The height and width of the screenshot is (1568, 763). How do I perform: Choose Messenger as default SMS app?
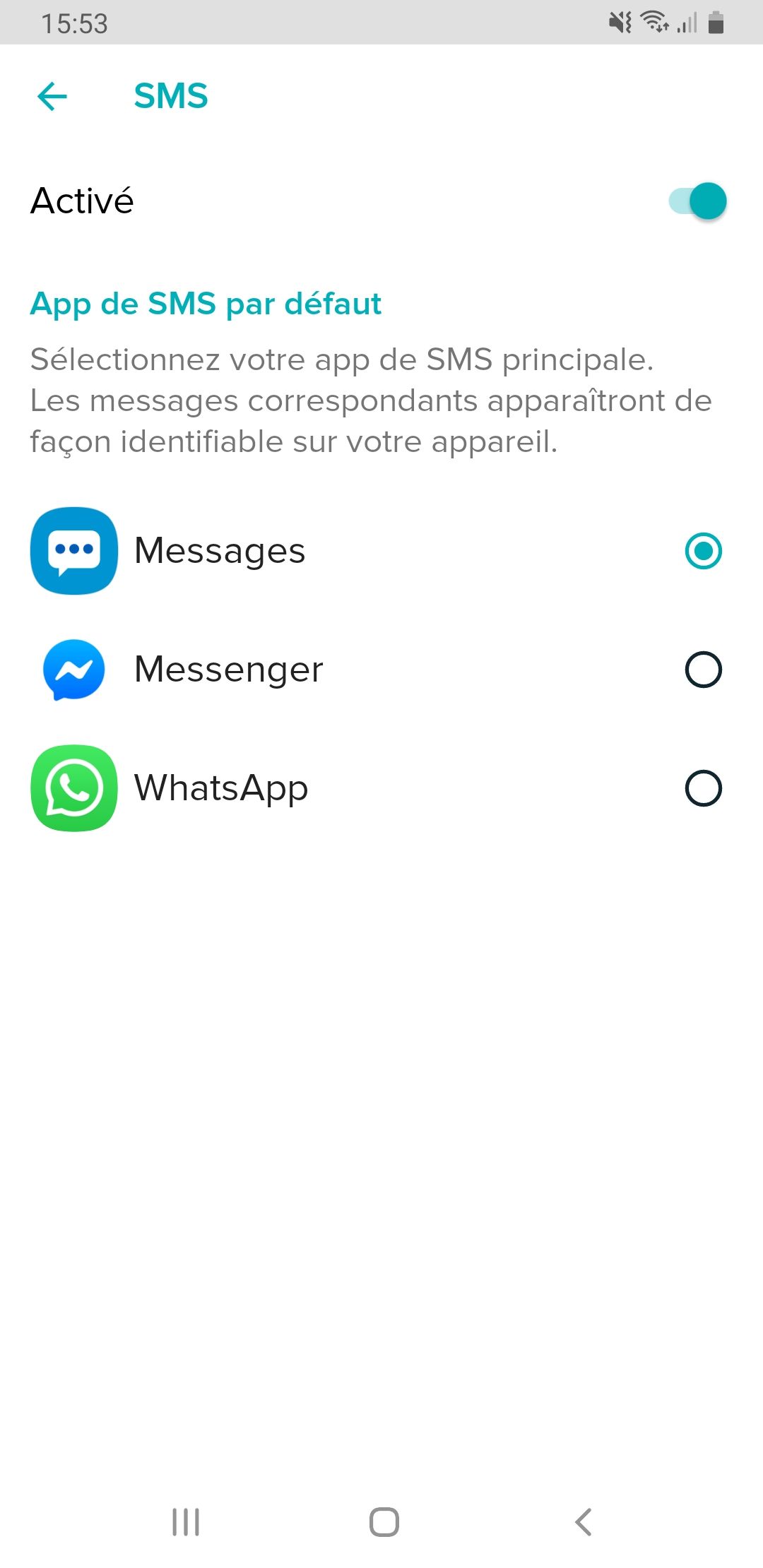703,670
